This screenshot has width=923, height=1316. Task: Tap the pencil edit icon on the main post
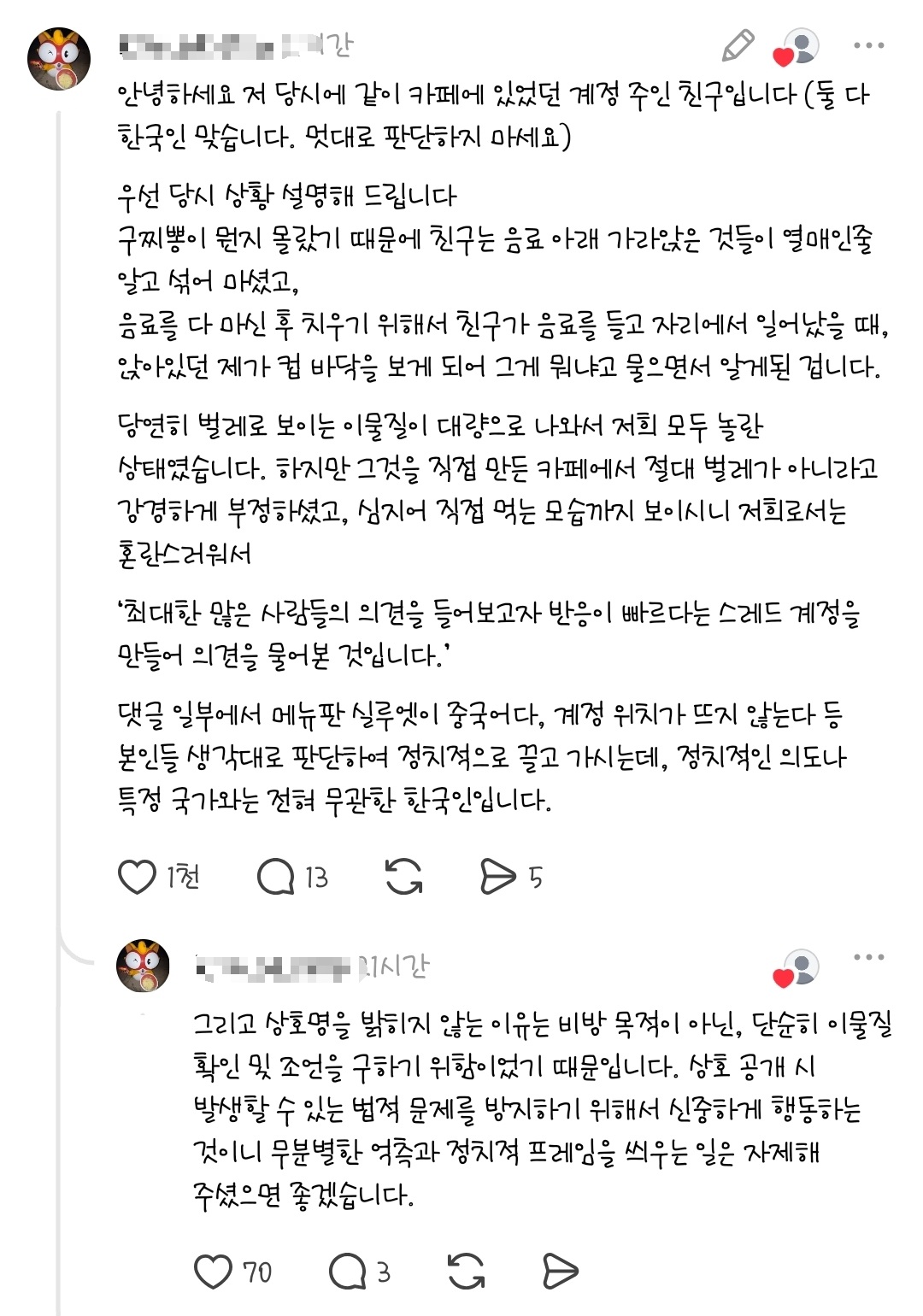click(738, 46)
